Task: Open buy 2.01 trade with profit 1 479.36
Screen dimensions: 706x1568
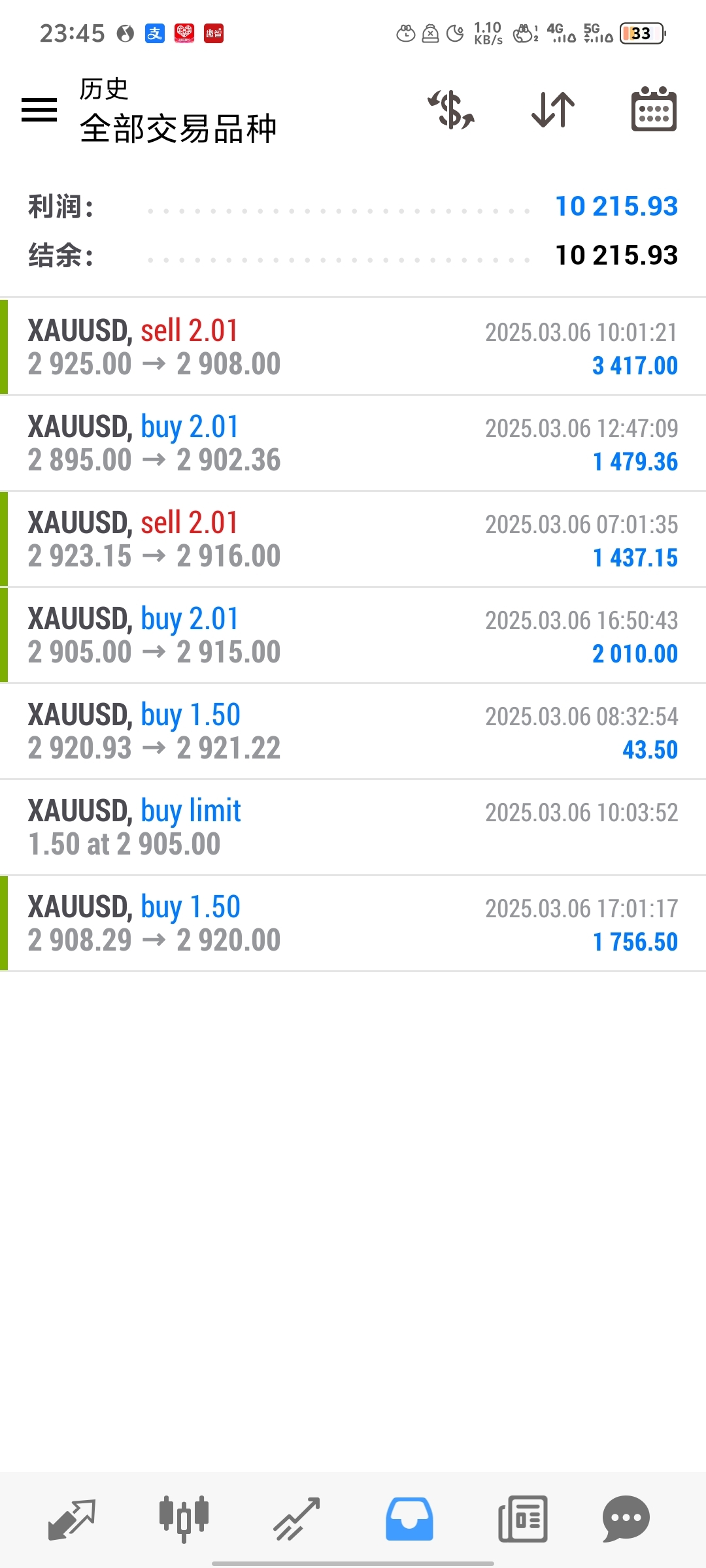Action: click(353, 443)
